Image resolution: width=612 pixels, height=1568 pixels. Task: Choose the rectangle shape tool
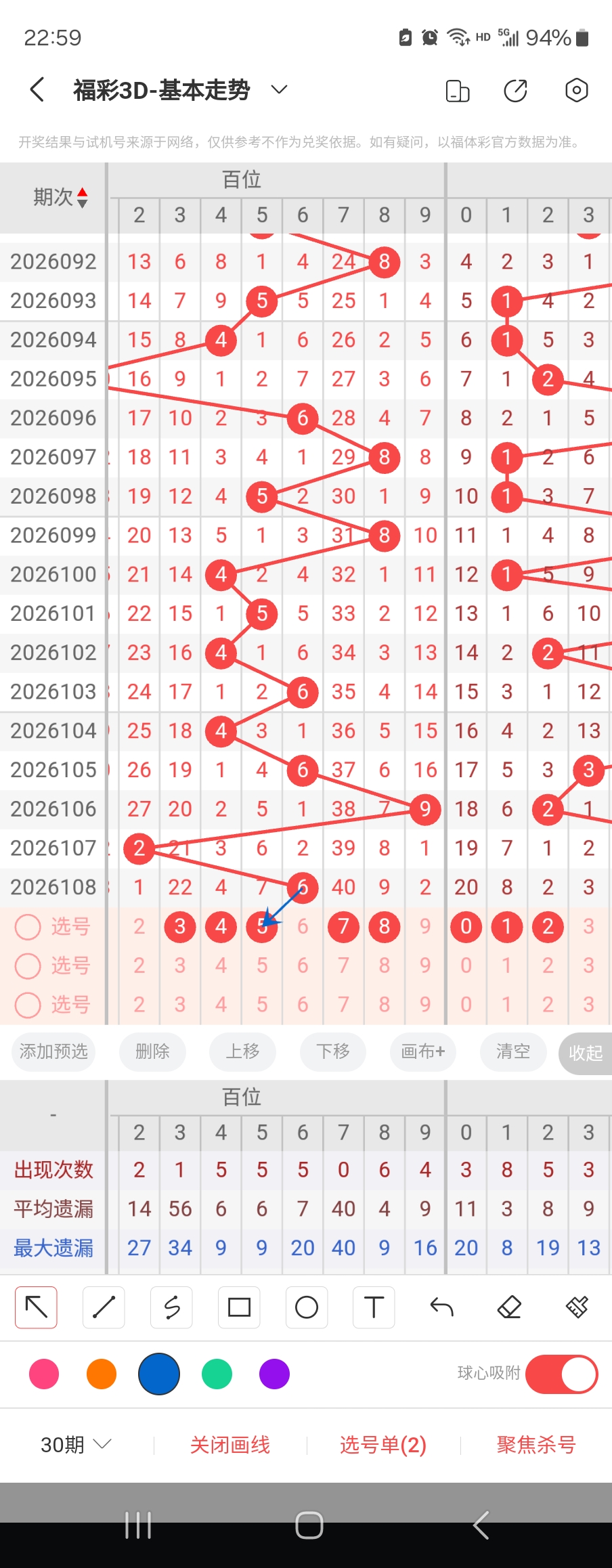239,1307
